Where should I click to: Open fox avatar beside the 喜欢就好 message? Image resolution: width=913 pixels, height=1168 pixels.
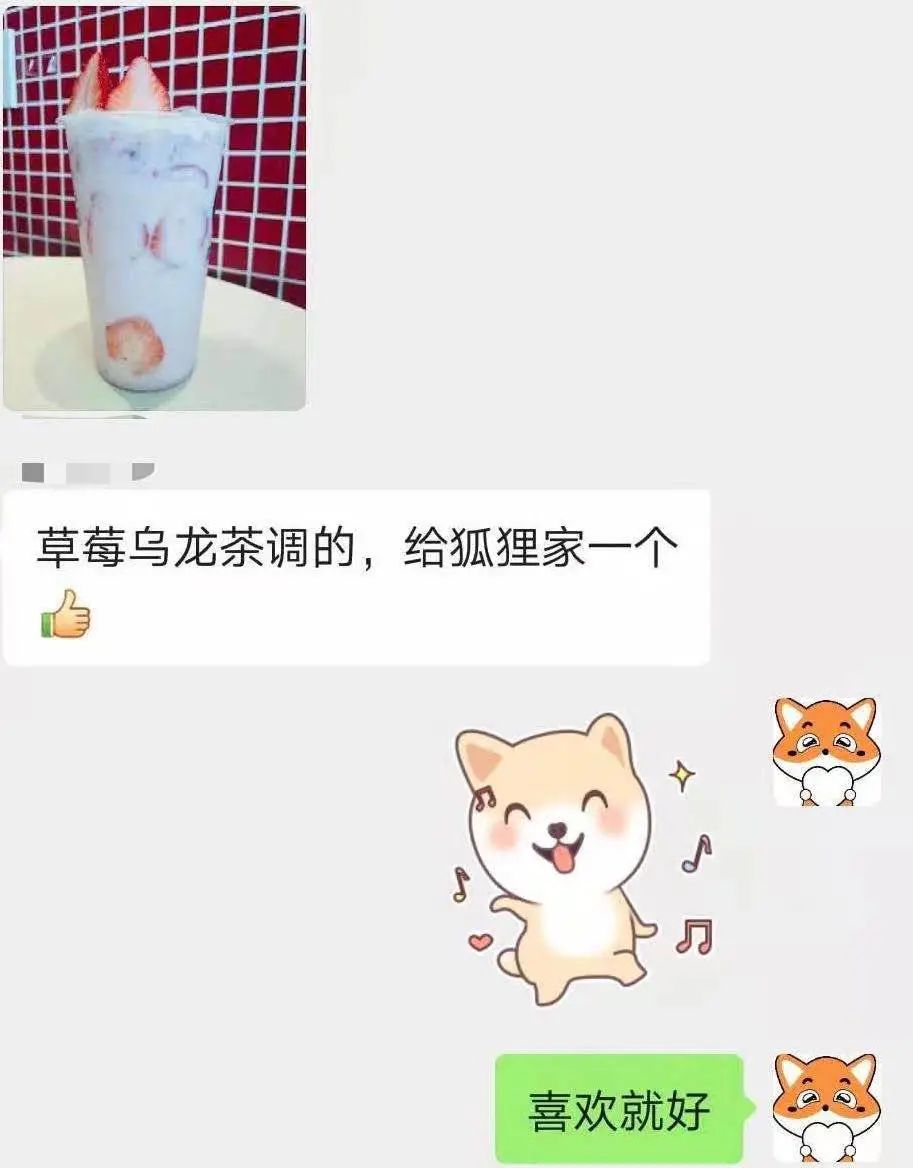(x=826, y=1107)
